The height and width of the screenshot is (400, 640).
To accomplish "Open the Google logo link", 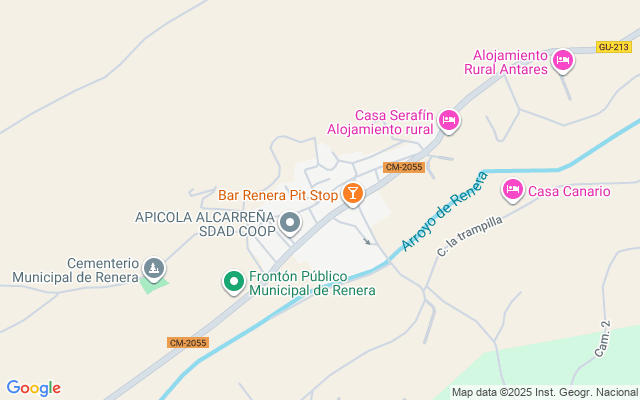I will [x=33, y=388].
